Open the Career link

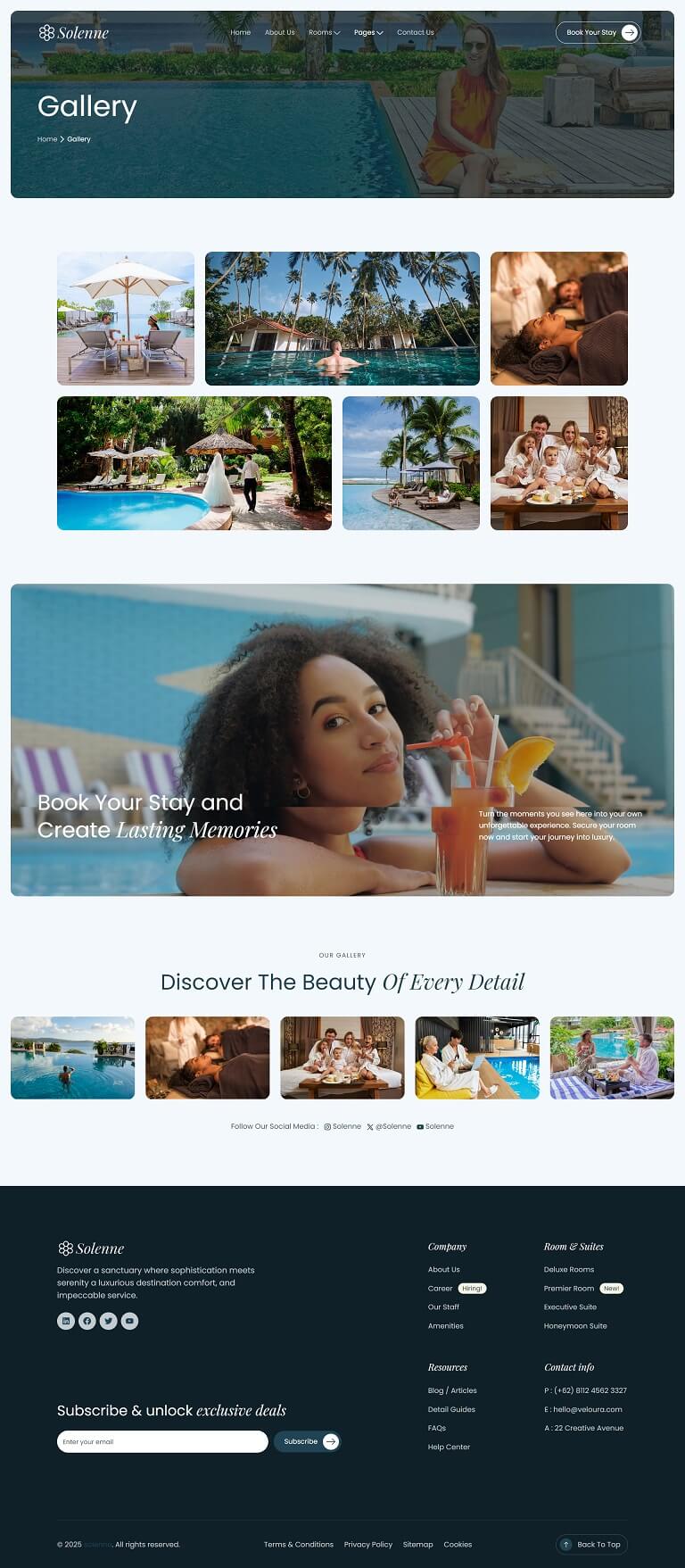point(440,1289)
